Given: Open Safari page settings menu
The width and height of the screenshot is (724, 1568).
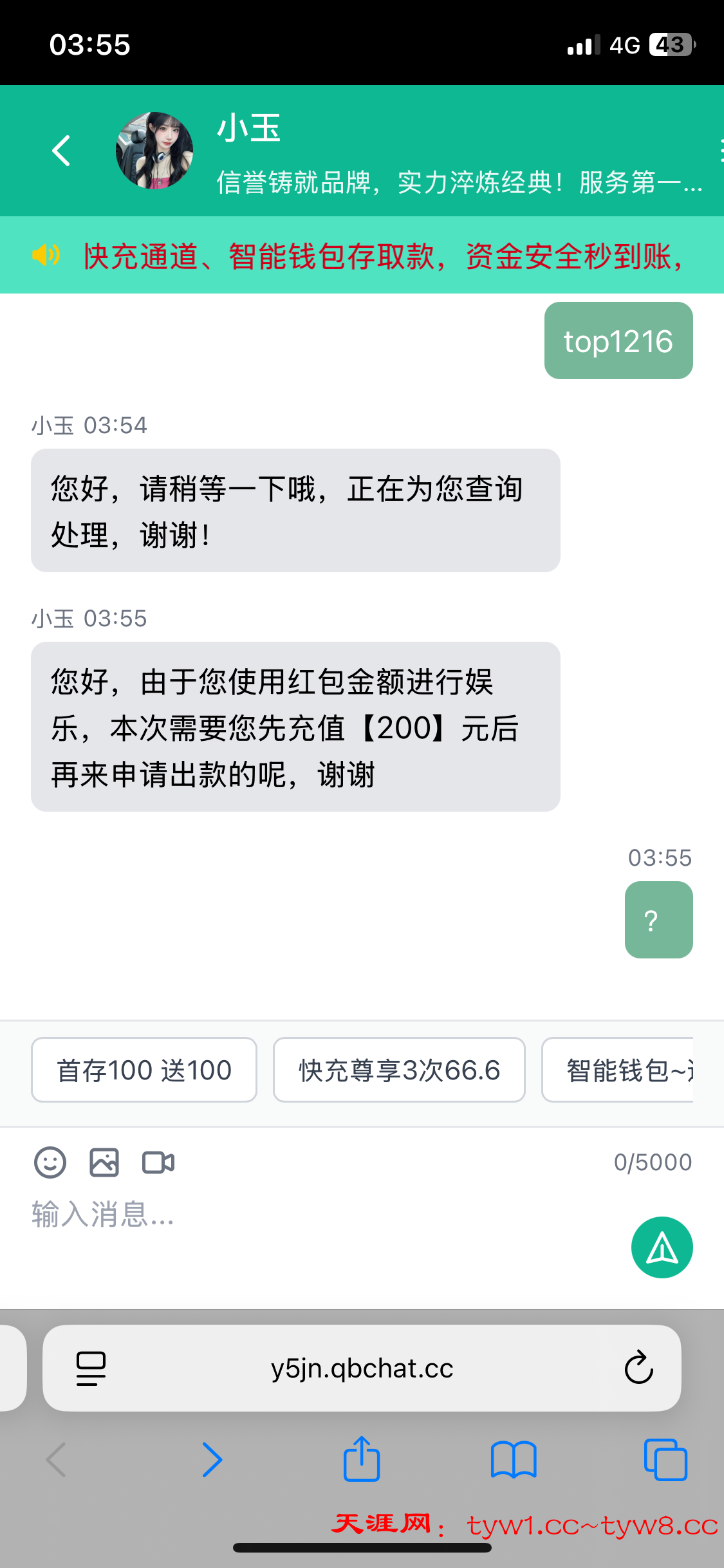Looking at the screenshot, I should 91,1368.
